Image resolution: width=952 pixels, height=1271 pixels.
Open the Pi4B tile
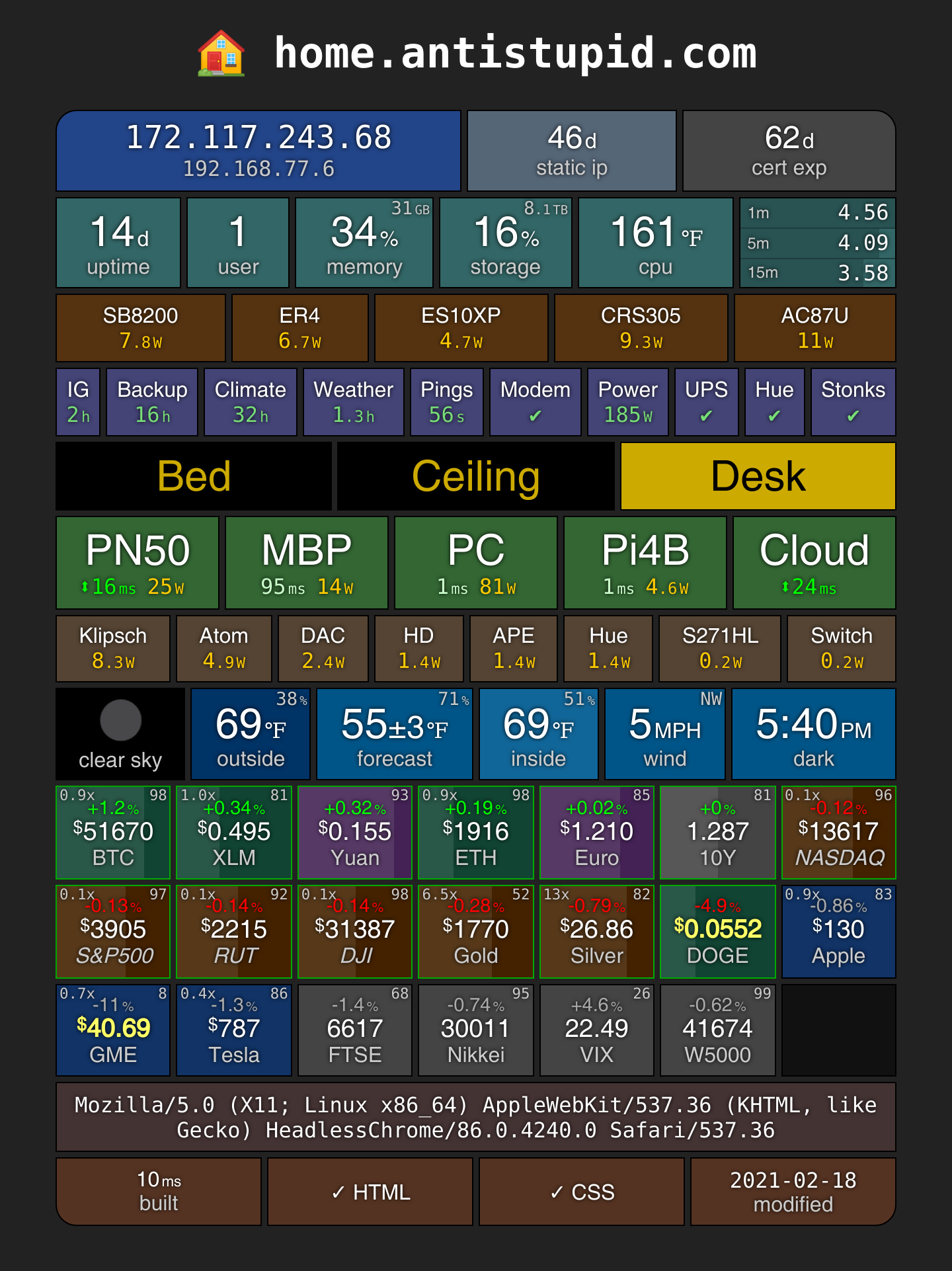point(645,563)
